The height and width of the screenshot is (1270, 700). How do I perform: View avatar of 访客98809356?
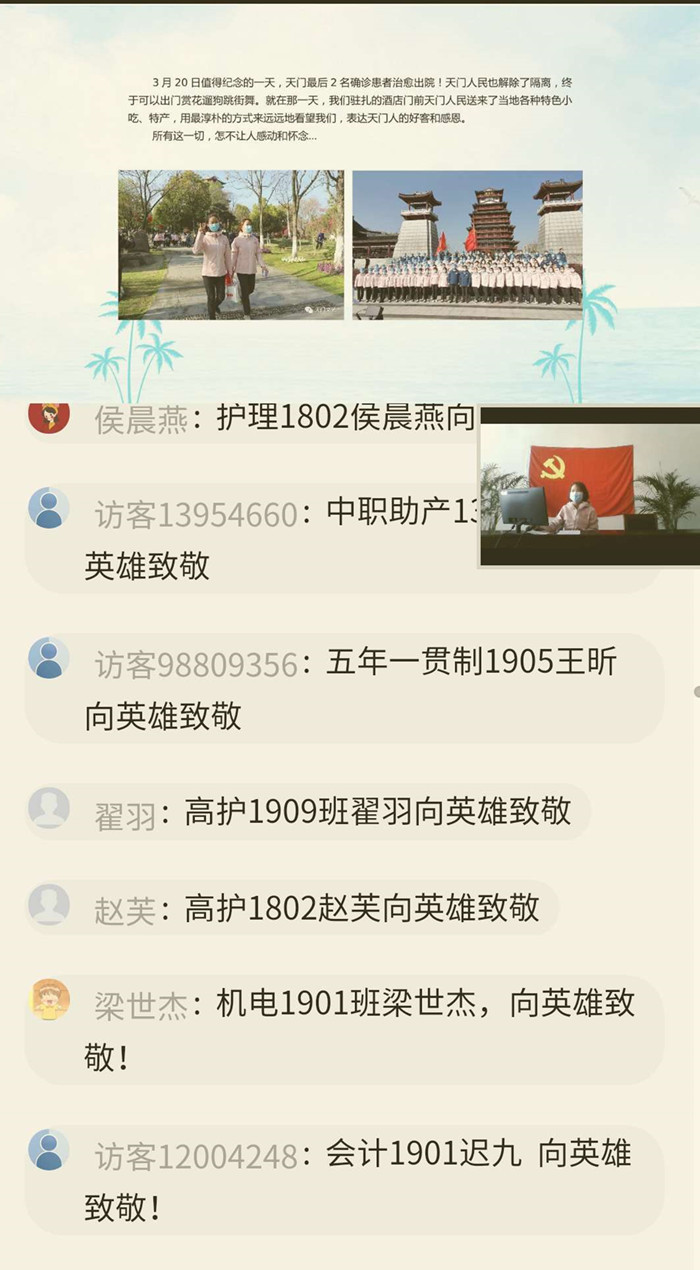(49, 658)
